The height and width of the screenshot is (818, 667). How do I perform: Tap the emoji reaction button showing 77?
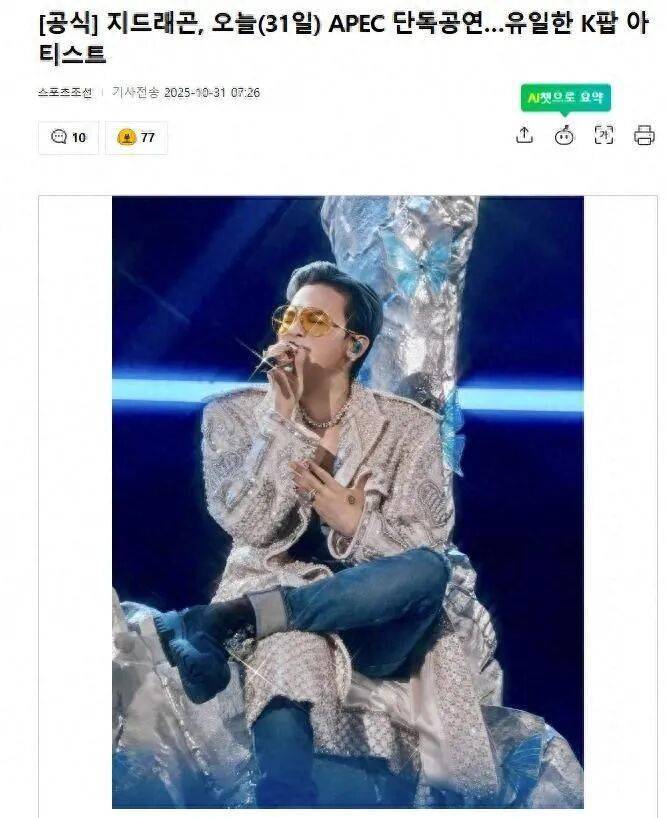click(136, 138)
